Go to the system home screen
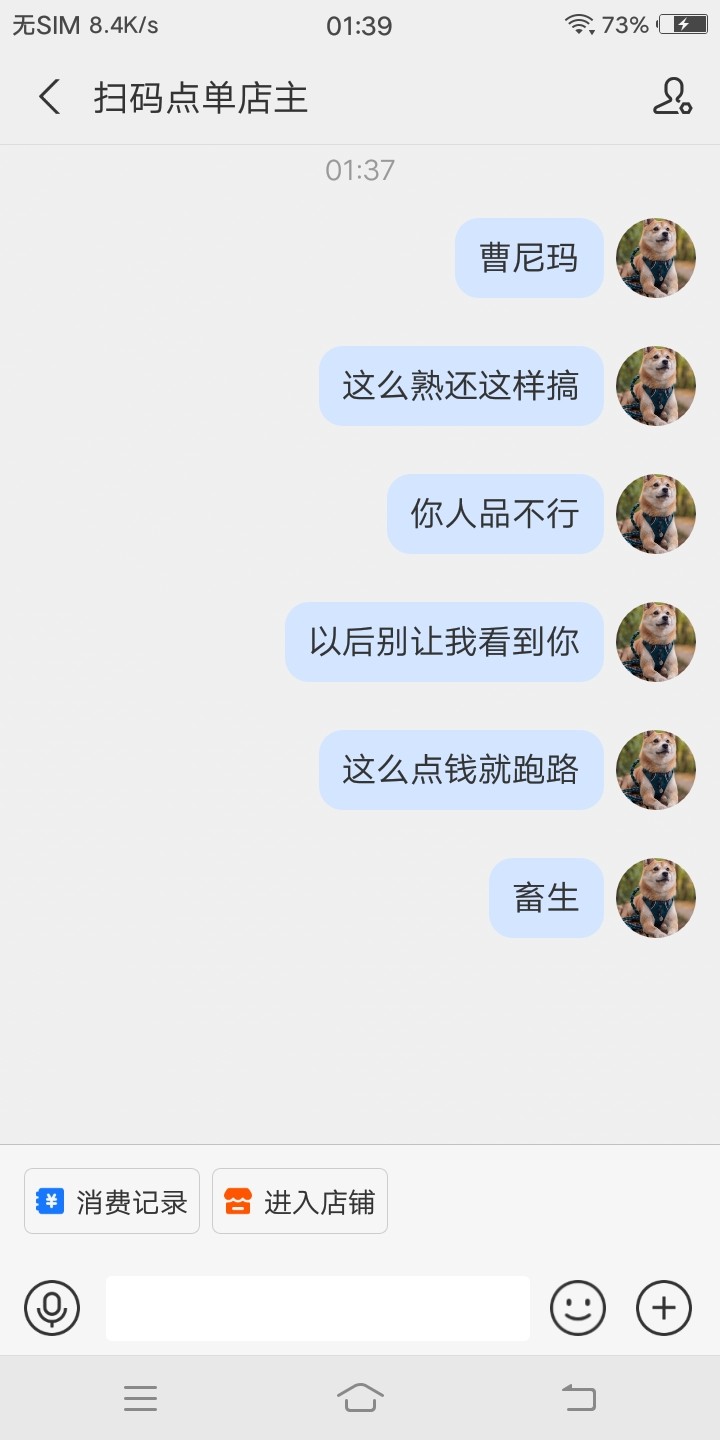This screenshot has width=720, height=1440. click(360, 1397)
